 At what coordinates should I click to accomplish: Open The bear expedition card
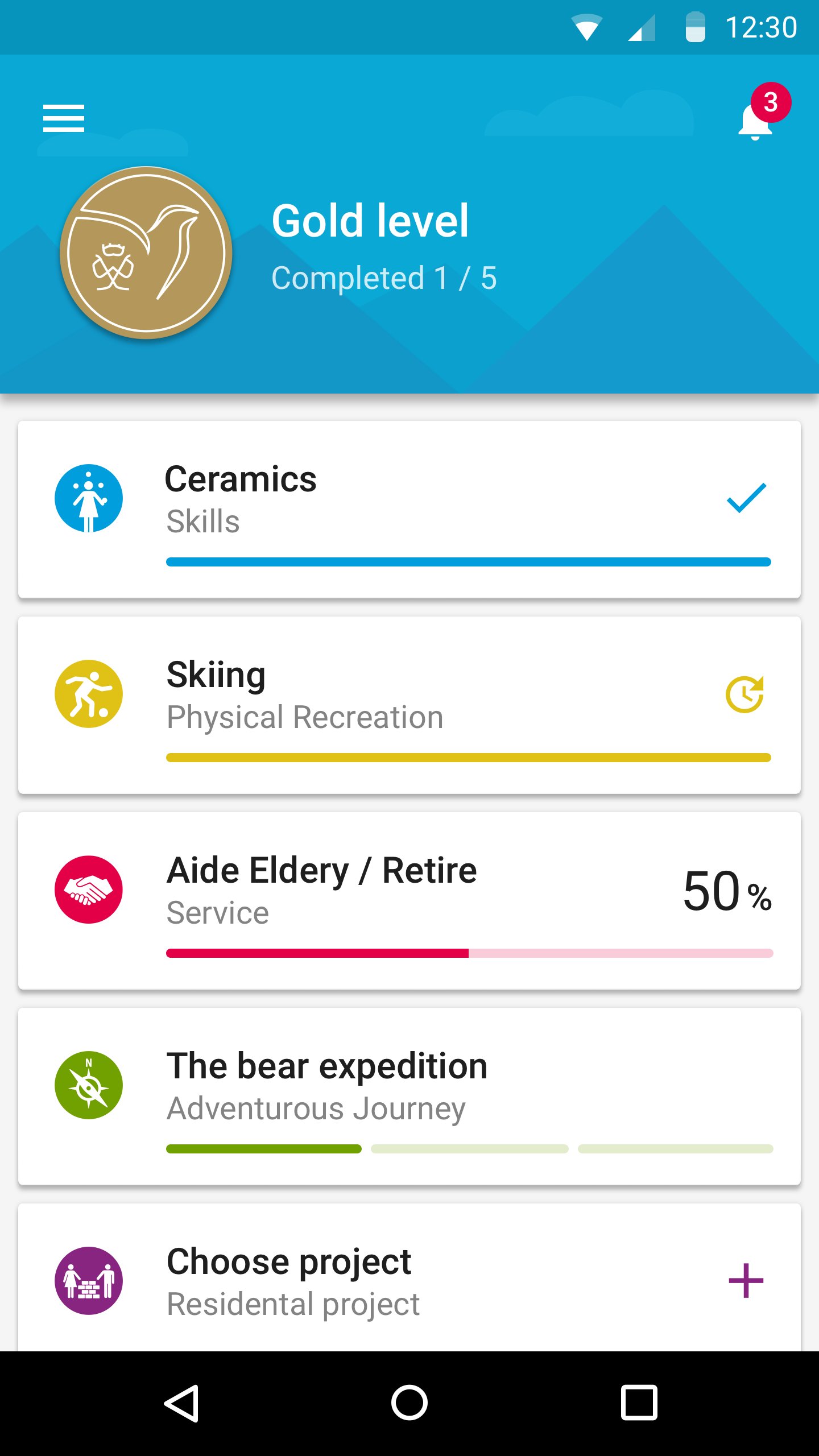(x=409, y=1097)
